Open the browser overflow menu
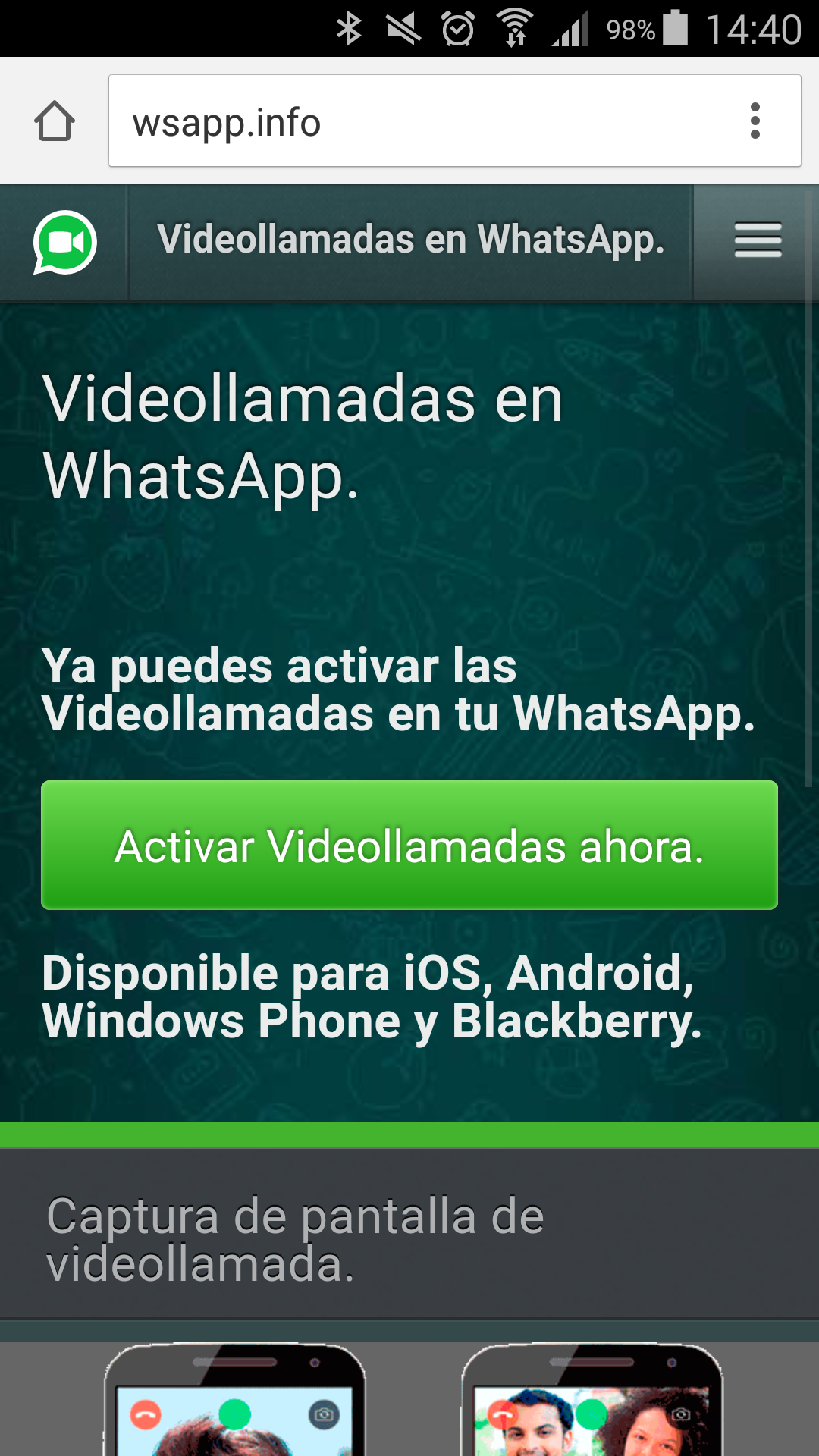Image resolution: width=819 pixels, height=1456 pixels. coord(755,121)
